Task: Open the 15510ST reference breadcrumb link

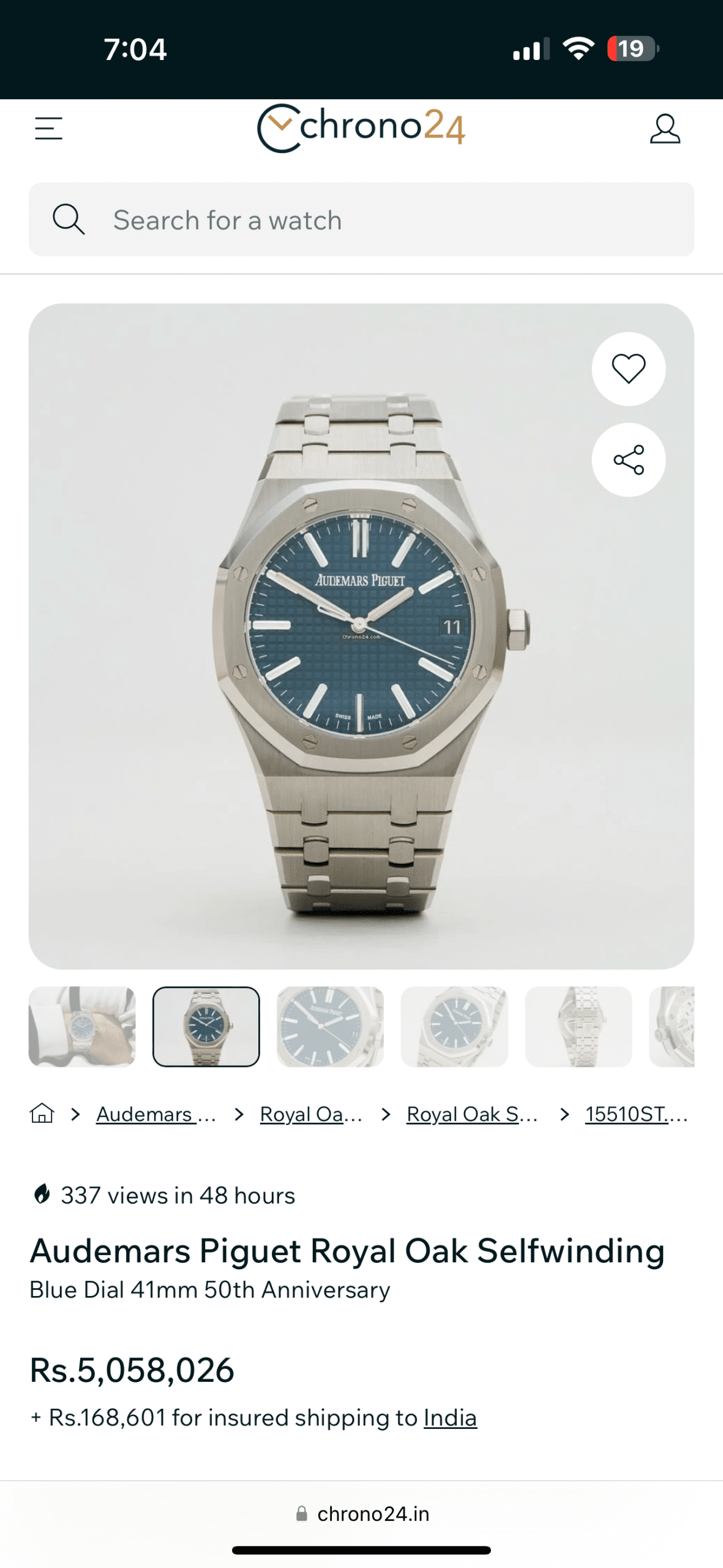Action: click(637, 1114)
